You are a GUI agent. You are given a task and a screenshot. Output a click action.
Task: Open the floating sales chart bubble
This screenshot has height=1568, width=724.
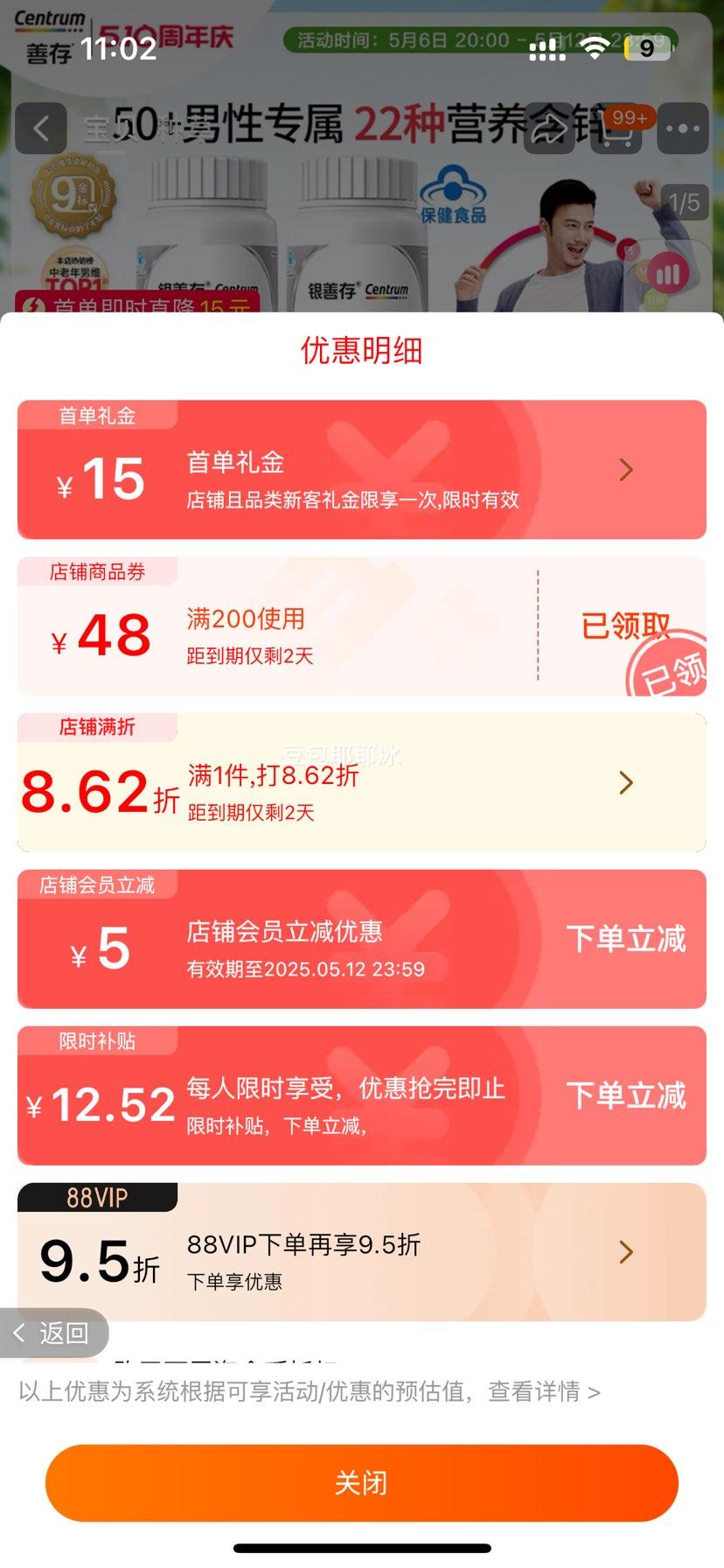coord(667,273)
